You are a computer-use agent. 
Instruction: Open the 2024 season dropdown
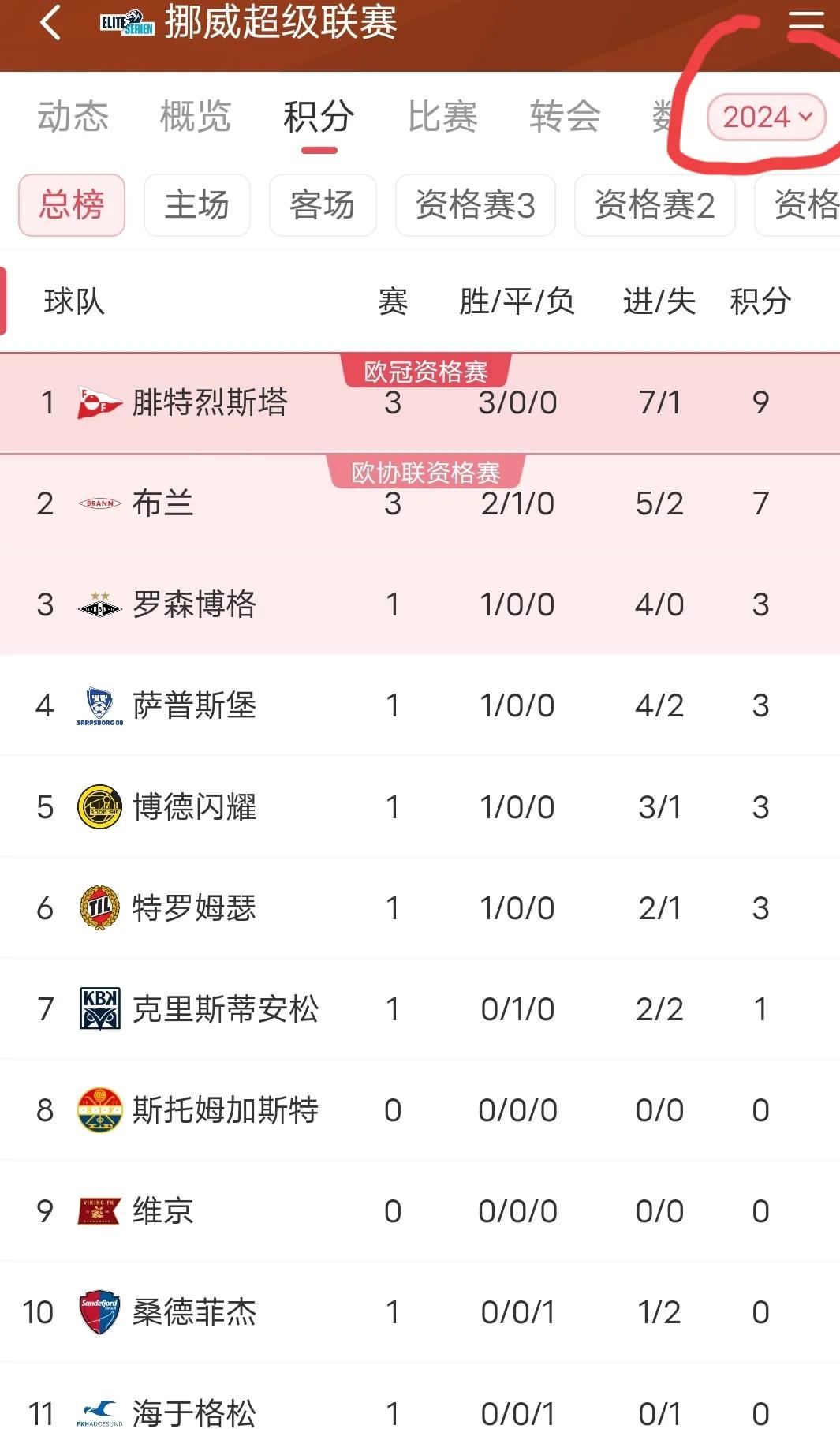click(766, 118)
